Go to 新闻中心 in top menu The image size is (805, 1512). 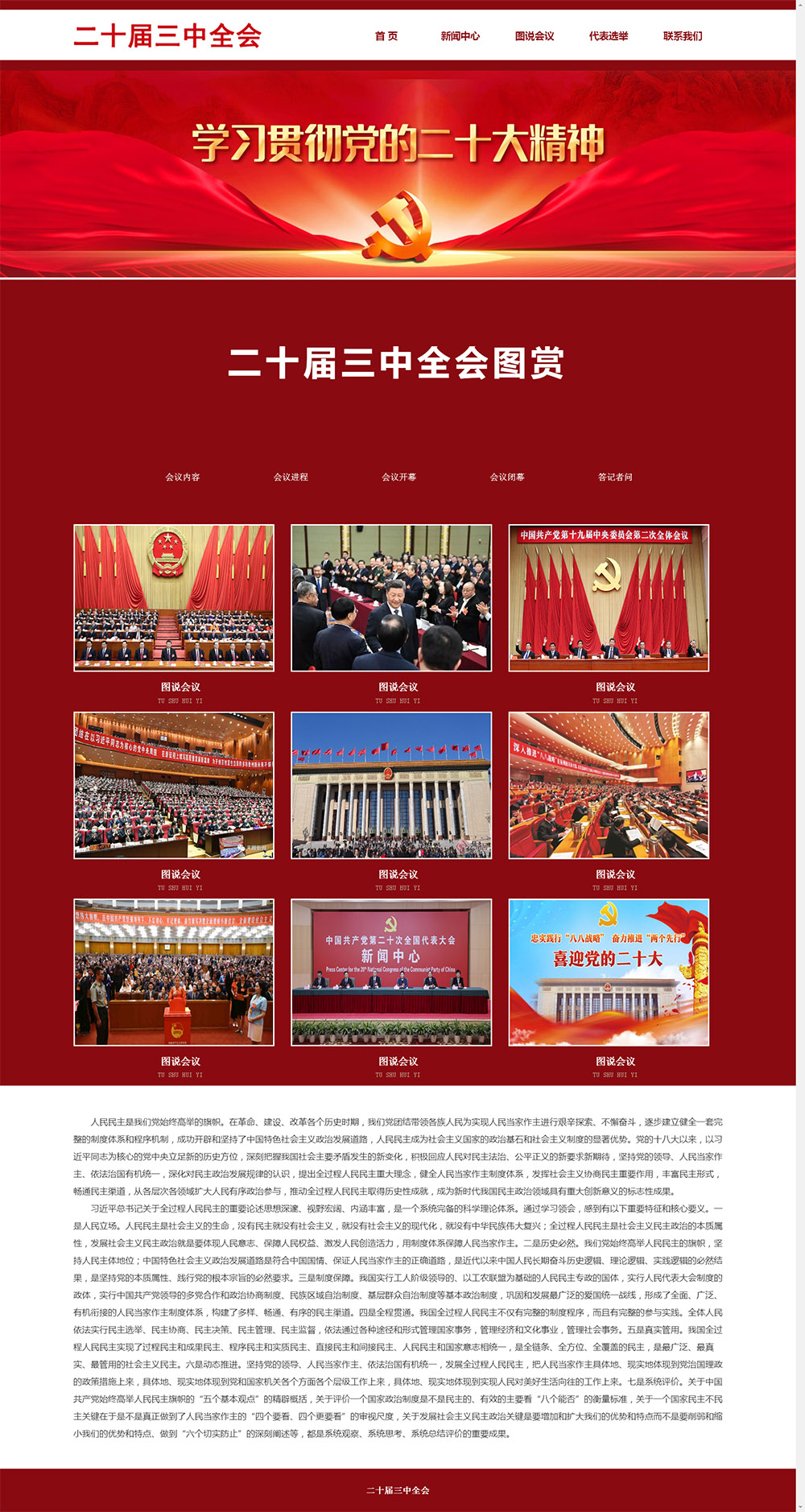point(460,36)
